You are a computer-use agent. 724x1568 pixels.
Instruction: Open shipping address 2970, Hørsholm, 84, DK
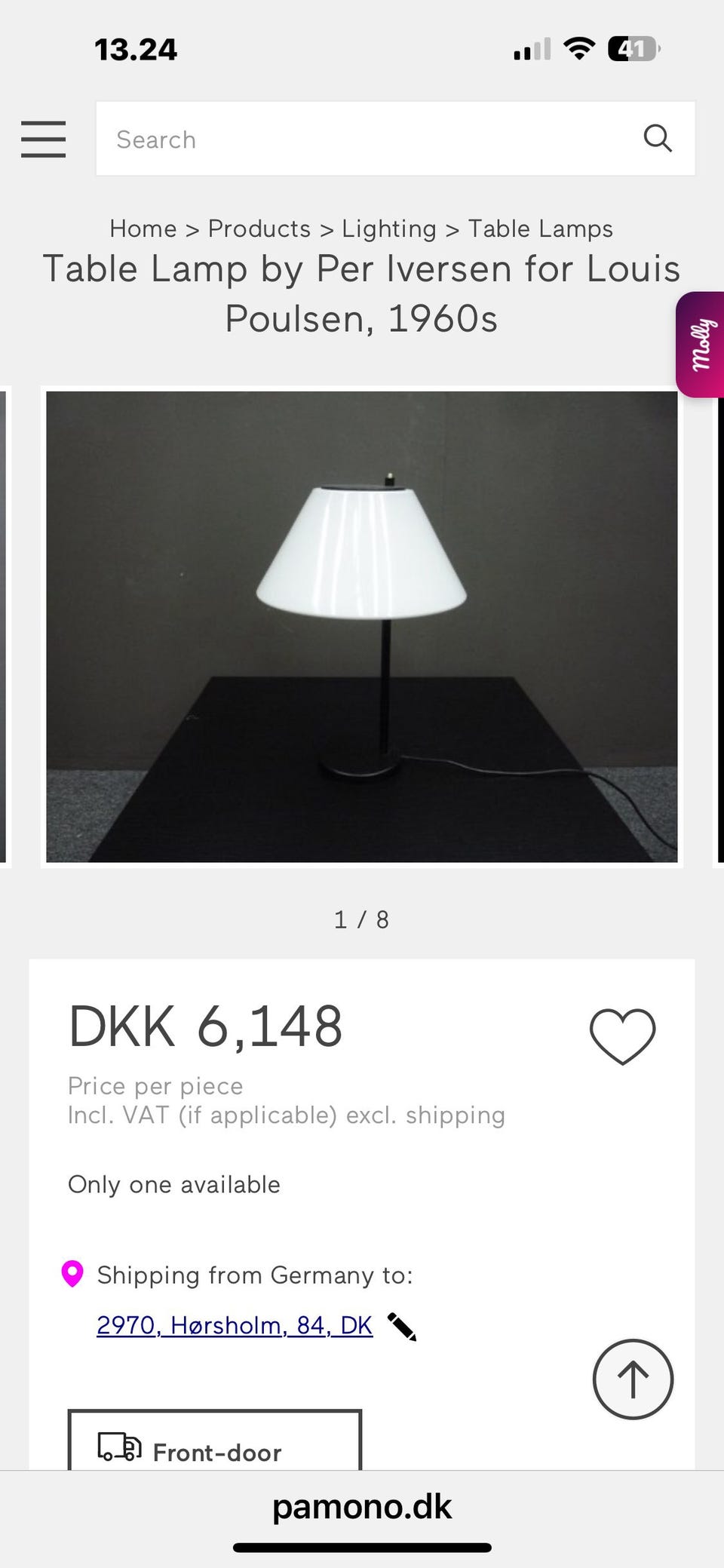[x=235, y=1325]
